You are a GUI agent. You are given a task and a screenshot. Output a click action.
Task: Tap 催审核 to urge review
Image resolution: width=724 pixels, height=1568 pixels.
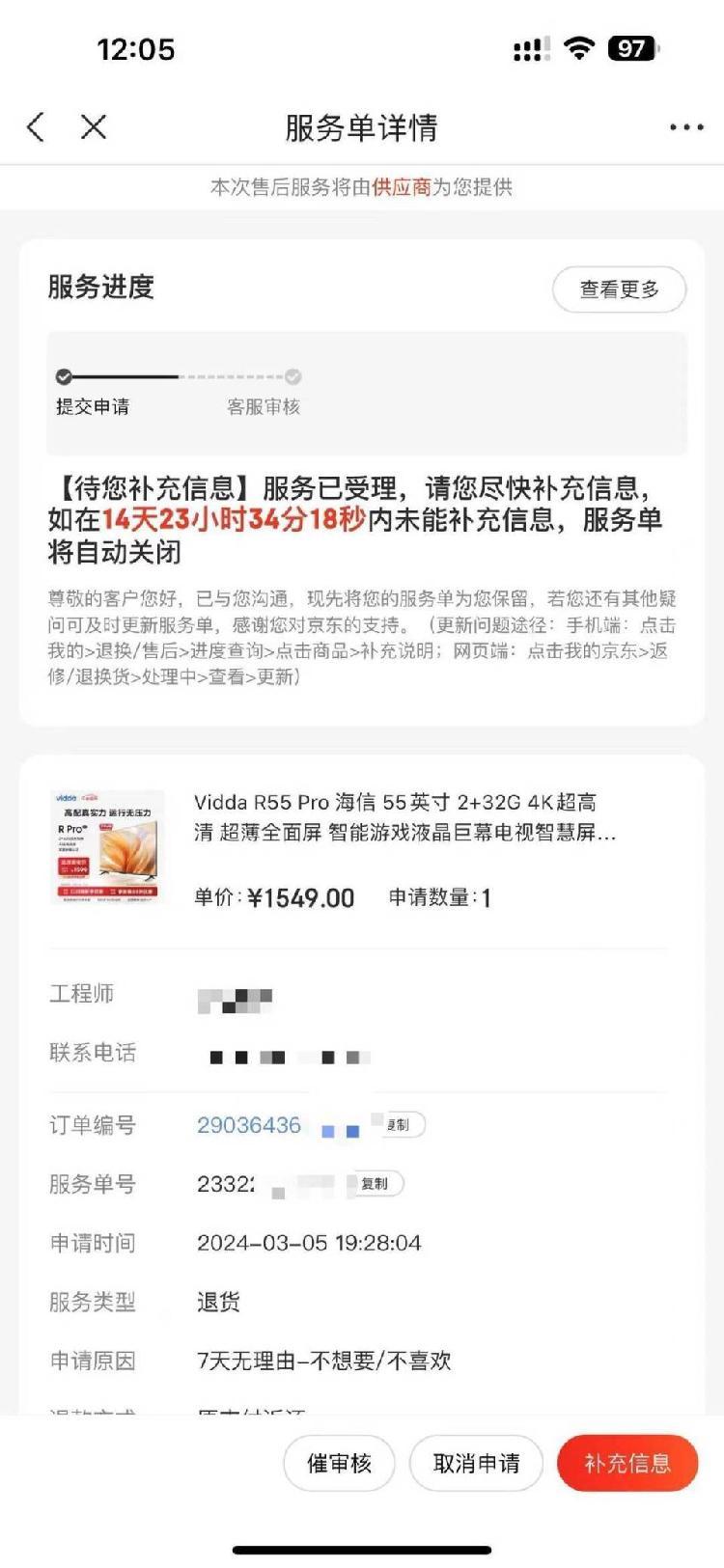[340, 1463]
